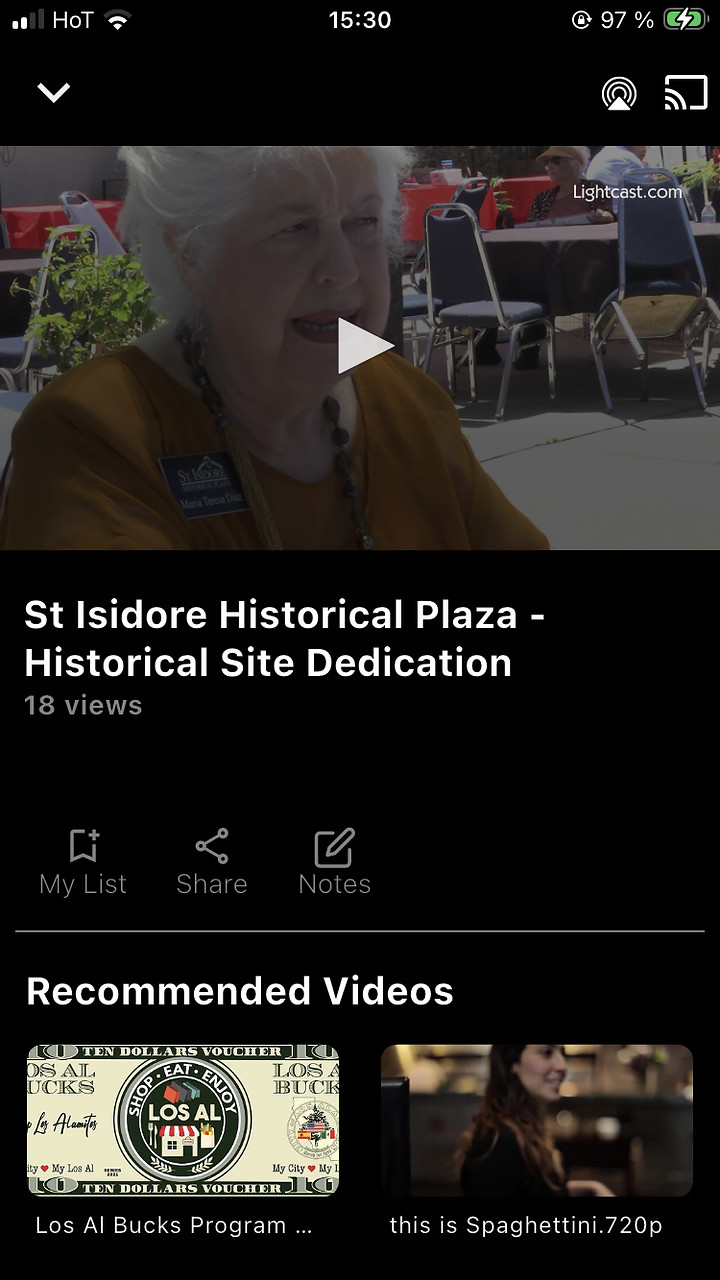Tap the 18 views label

[82, 705]
